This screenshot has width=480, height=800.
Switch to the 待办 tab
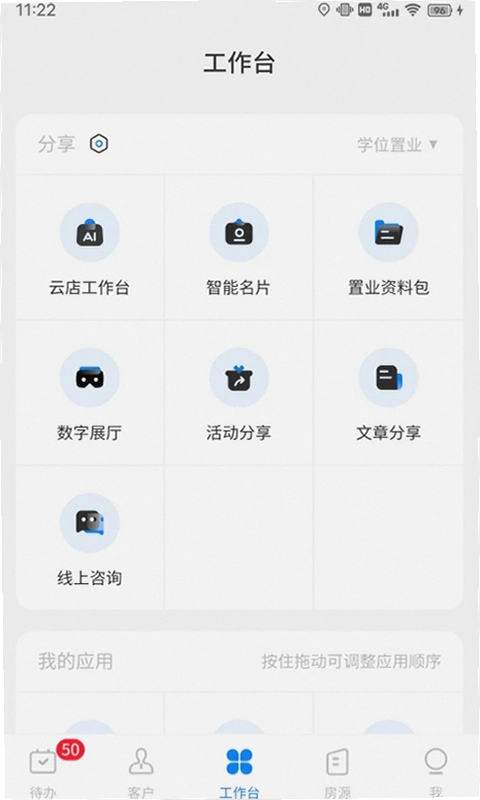(x=44, y=770)
